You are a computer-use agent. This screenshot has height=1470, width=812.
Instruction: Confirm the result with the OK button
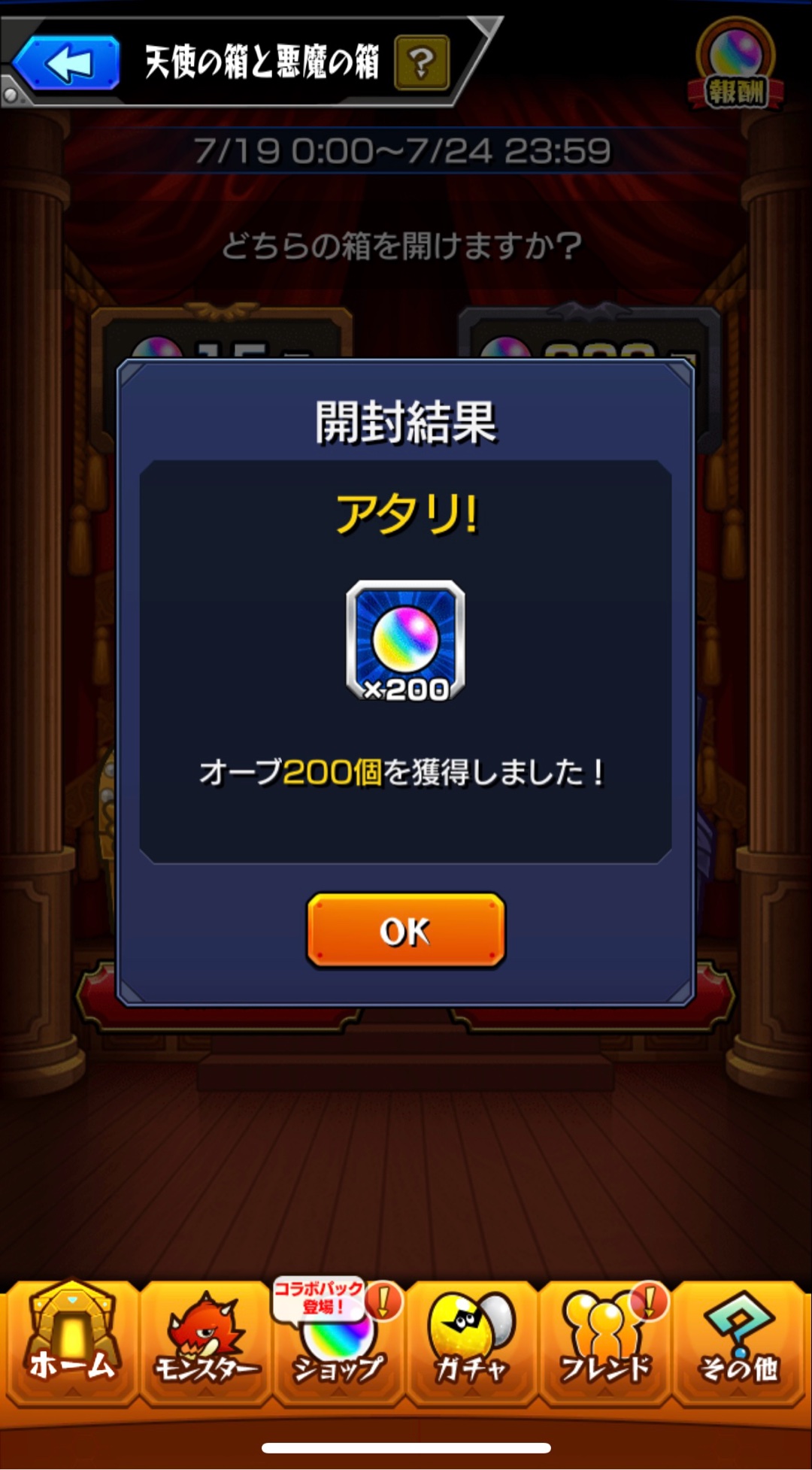point(405,930)
